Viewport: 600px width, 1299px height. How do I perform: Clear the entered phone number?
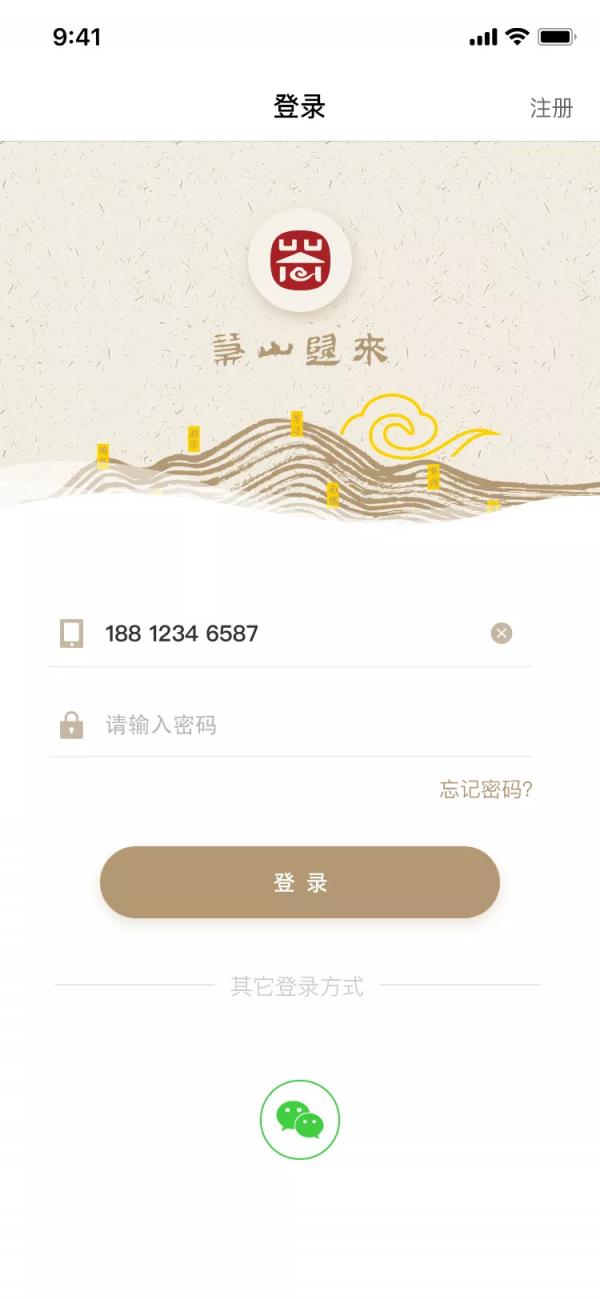[501, 633]
